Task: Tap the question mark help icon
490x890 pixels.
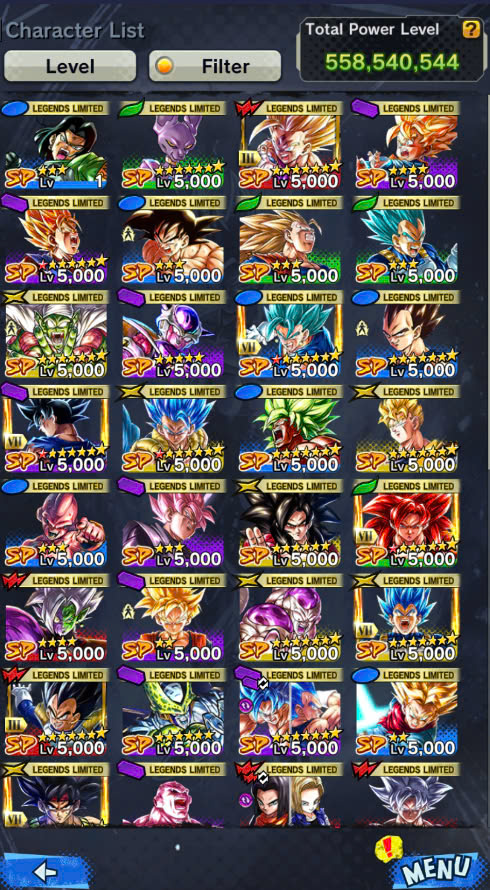Action: pyautogui.click(x=471, y=30)
